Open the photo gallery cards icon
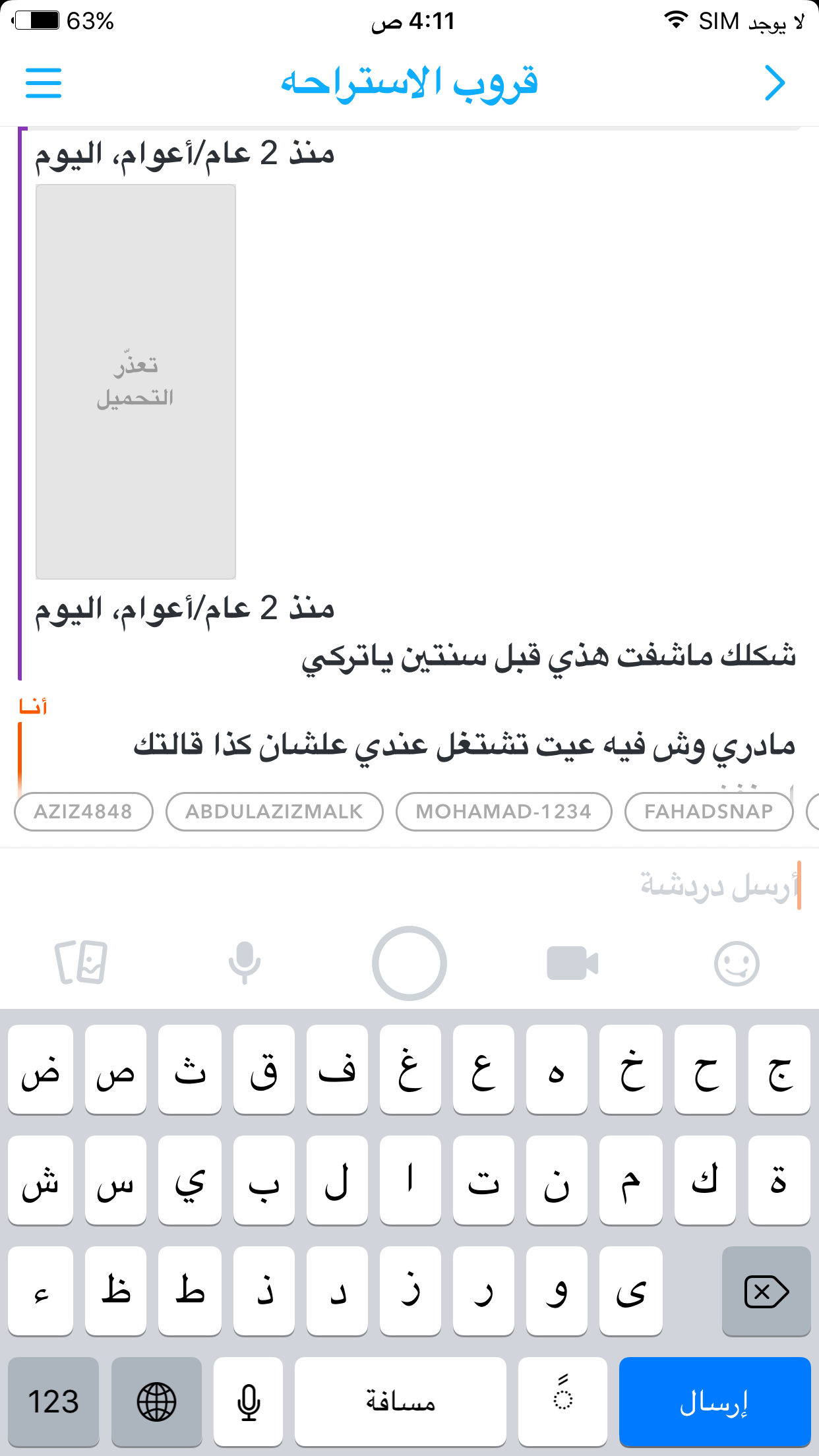The width and height of the screenshot is (819, 1456). (81, 963)
